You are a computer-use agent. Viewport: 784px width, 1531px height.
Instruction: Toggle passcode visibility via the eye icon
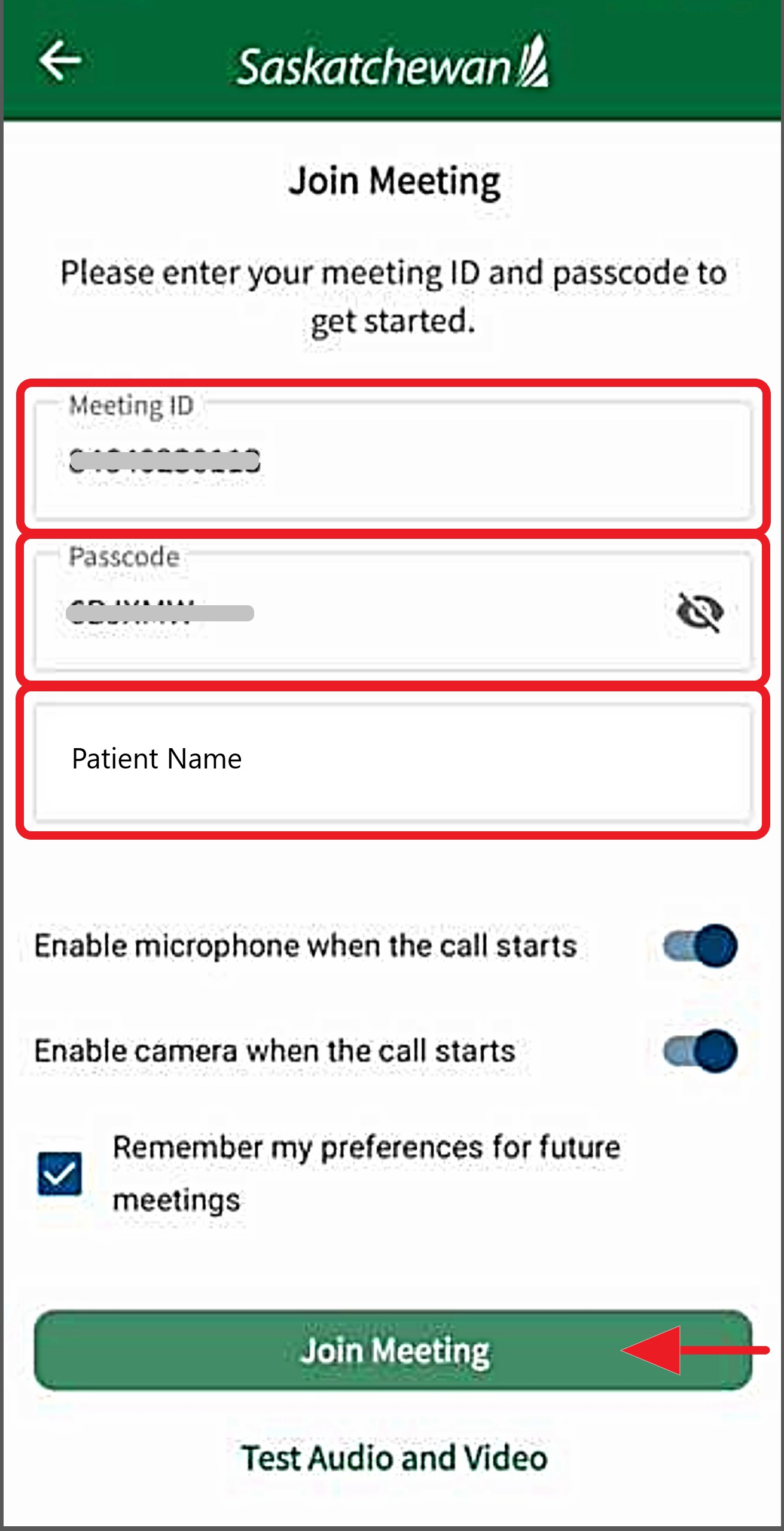[700, 612]
